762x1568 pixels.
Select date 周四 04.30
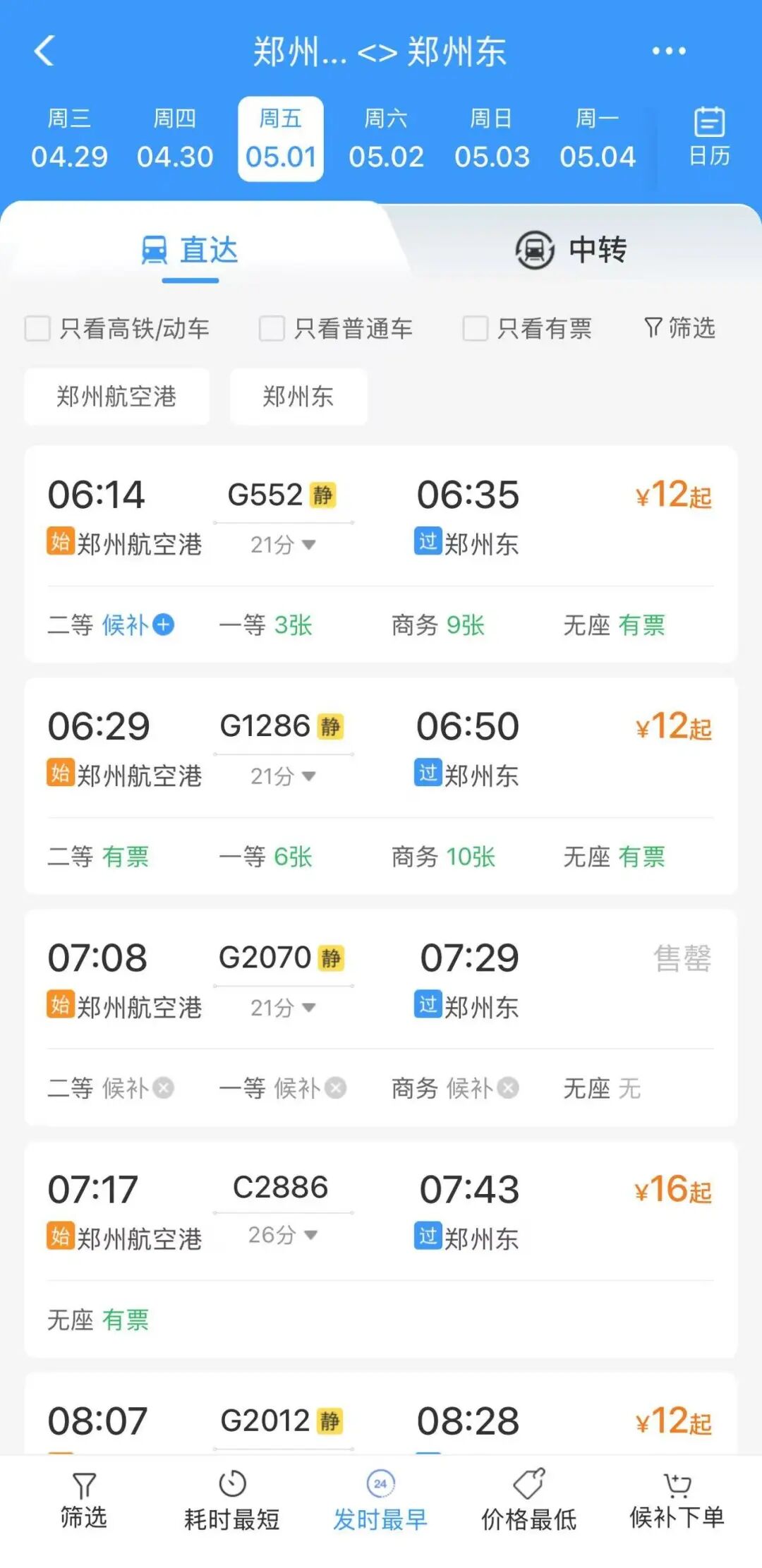(x=175, y=139)
